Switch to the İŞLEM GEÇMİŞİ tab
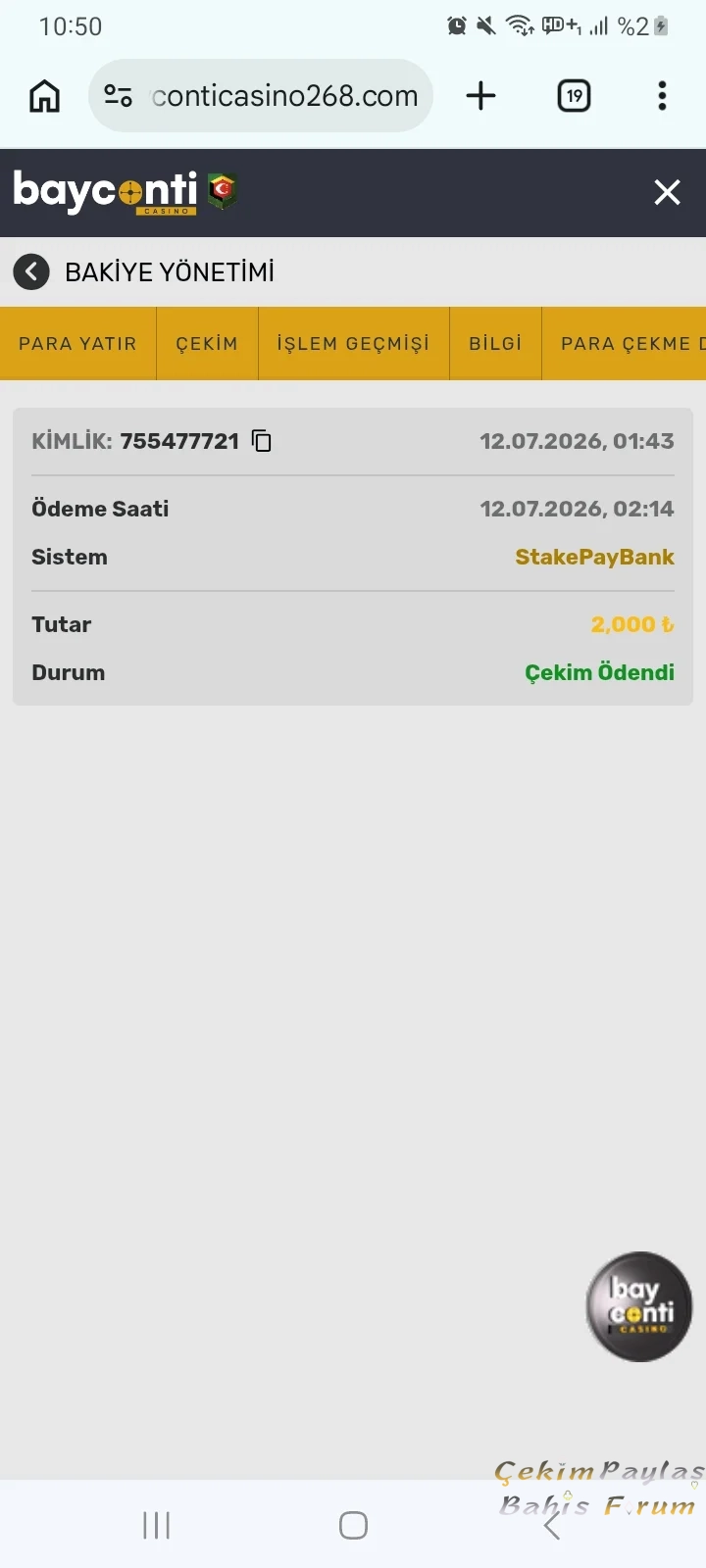Image resolution: width=706 pixels, height=1568 pixels. pyautogui.click(x=353, y=344)
